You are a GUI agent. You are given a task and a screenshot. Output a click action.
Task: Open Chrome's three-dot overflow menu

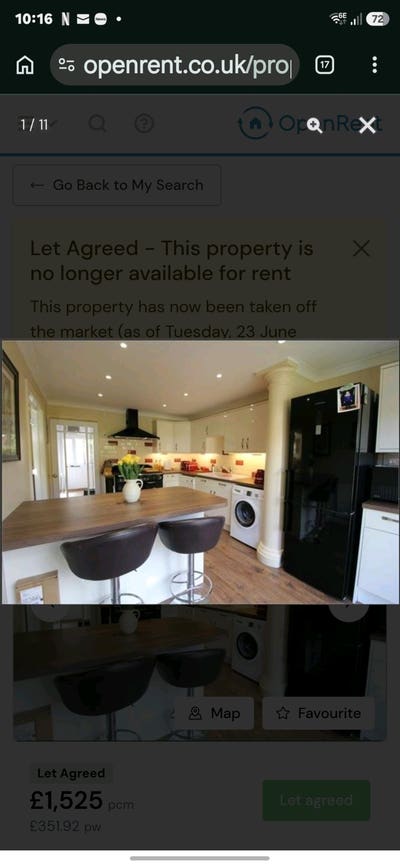tap(375, 65)
